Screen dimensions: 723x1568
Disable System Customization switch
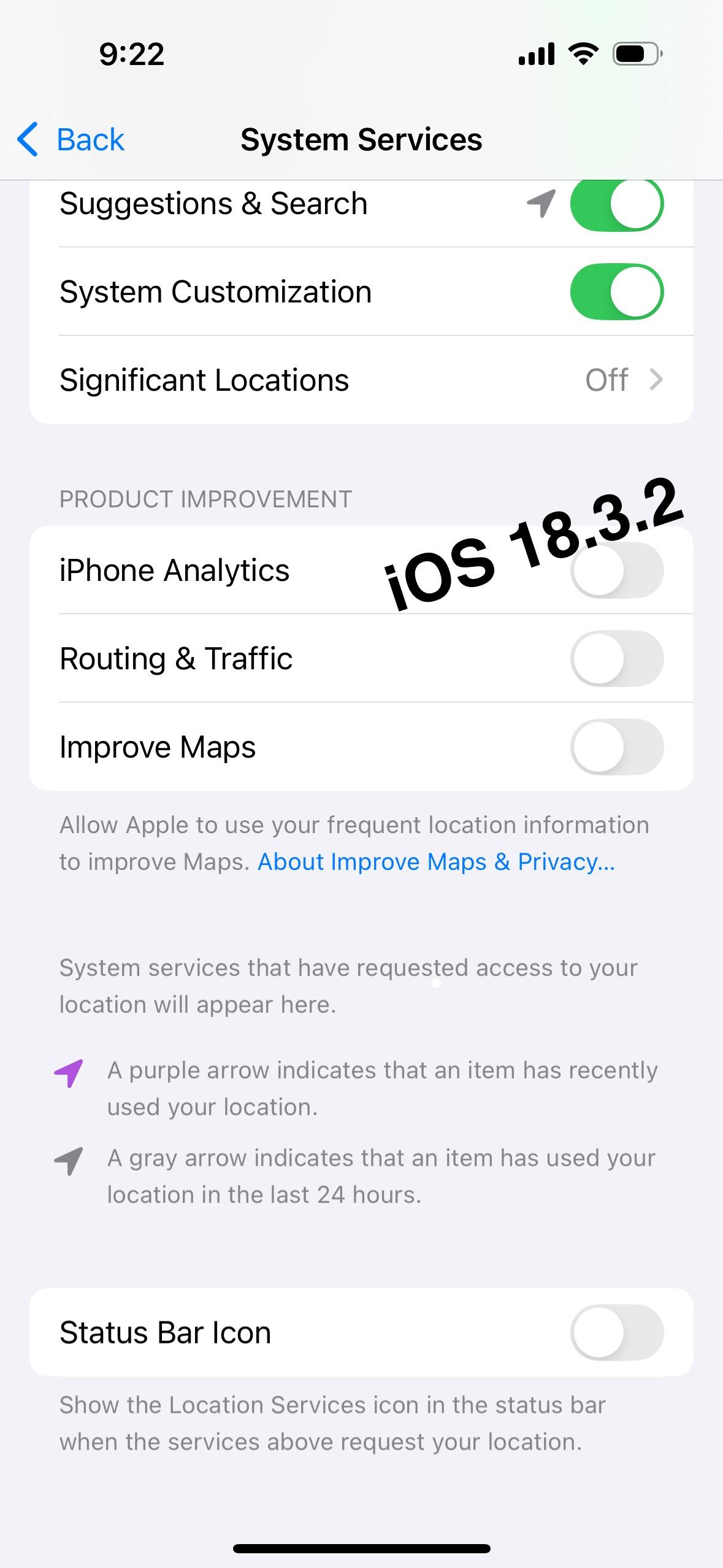[616, 291]
